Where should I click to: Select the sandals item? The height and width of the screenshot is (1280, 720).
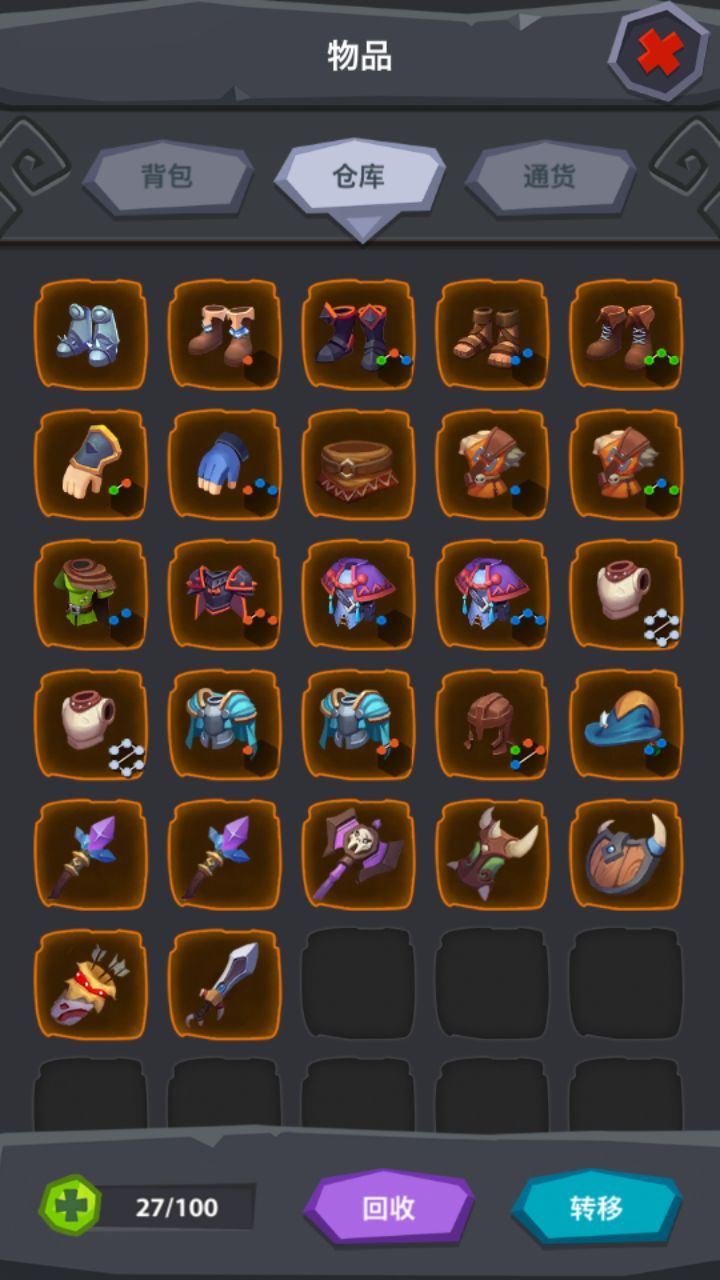click(492, 334)
